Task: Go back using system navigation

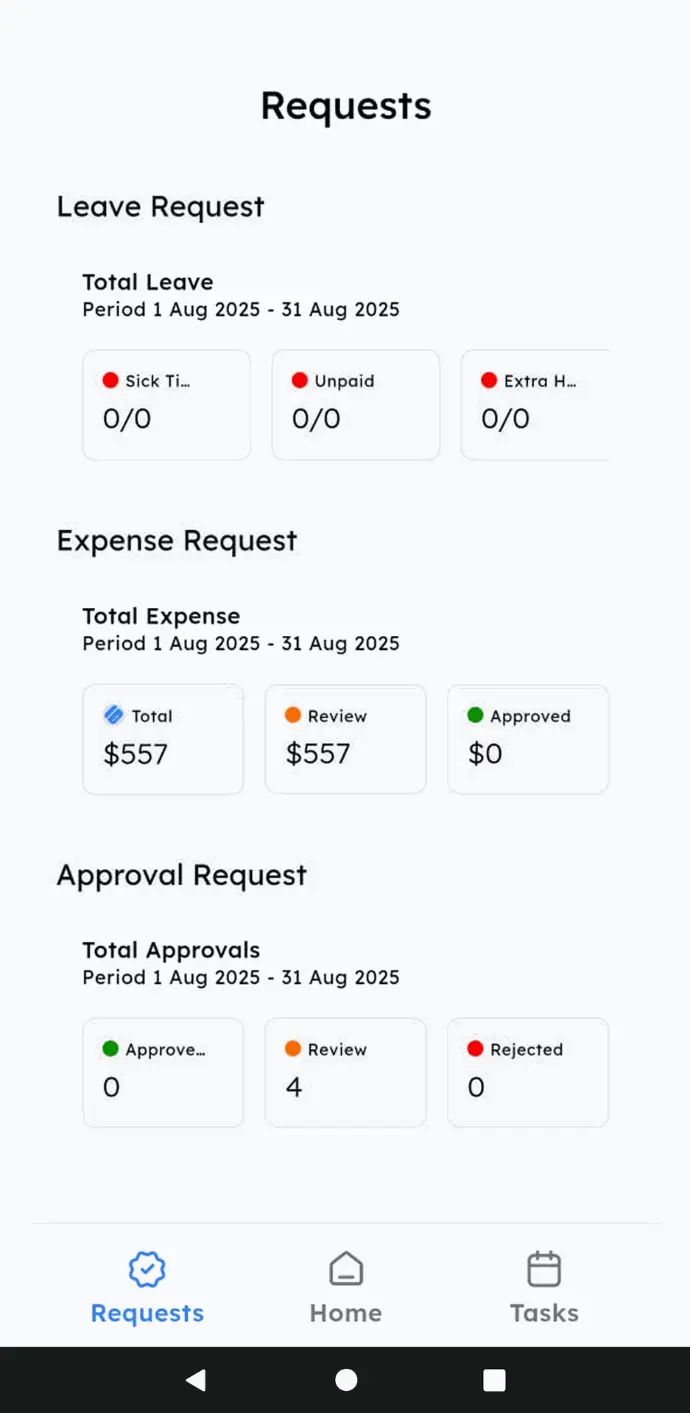Action: (x=196, y=1380)
